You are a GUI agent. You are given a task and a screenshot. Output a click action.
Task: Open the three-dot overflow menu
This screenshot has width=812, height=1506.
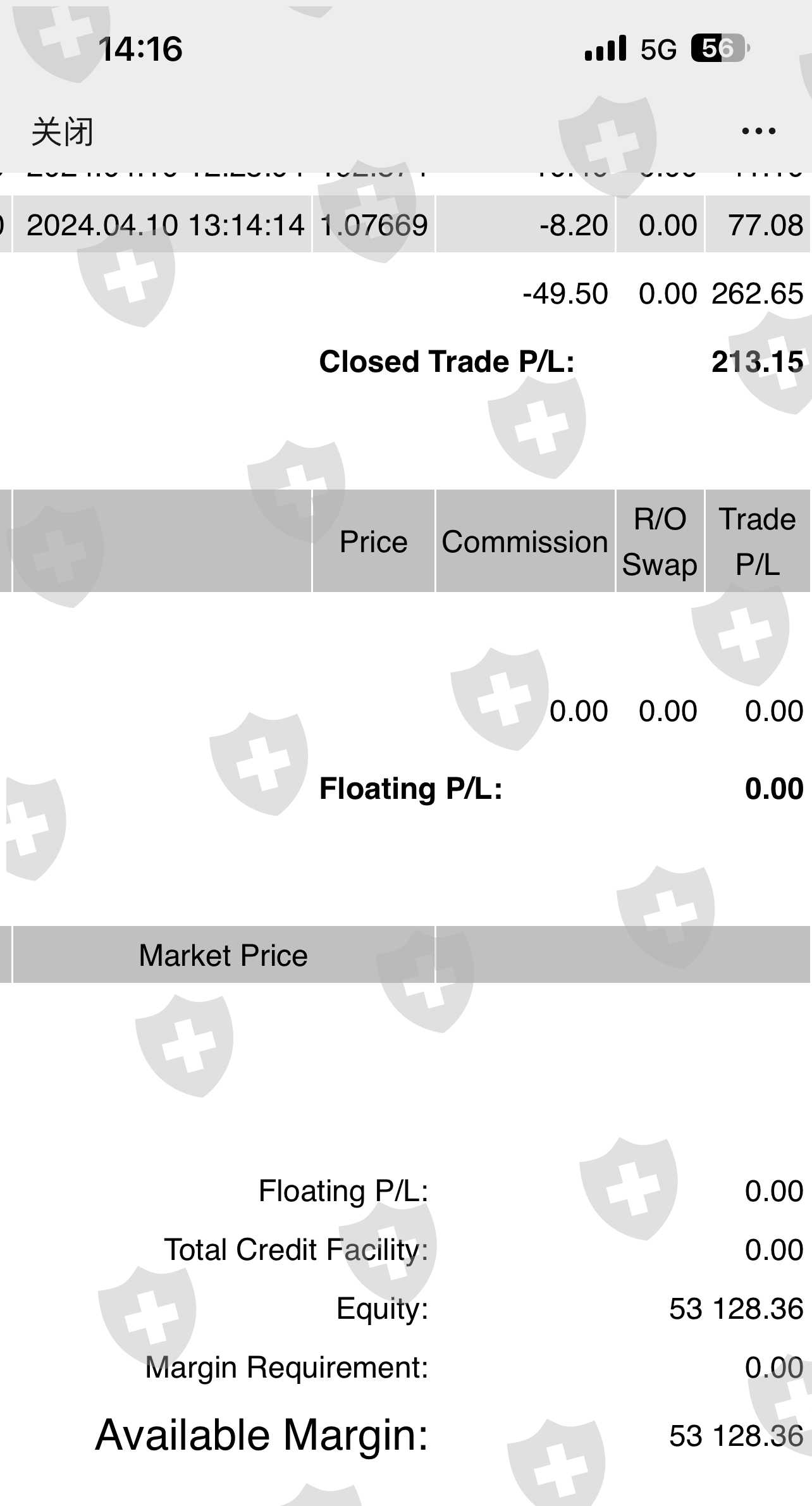pos(758,131)
